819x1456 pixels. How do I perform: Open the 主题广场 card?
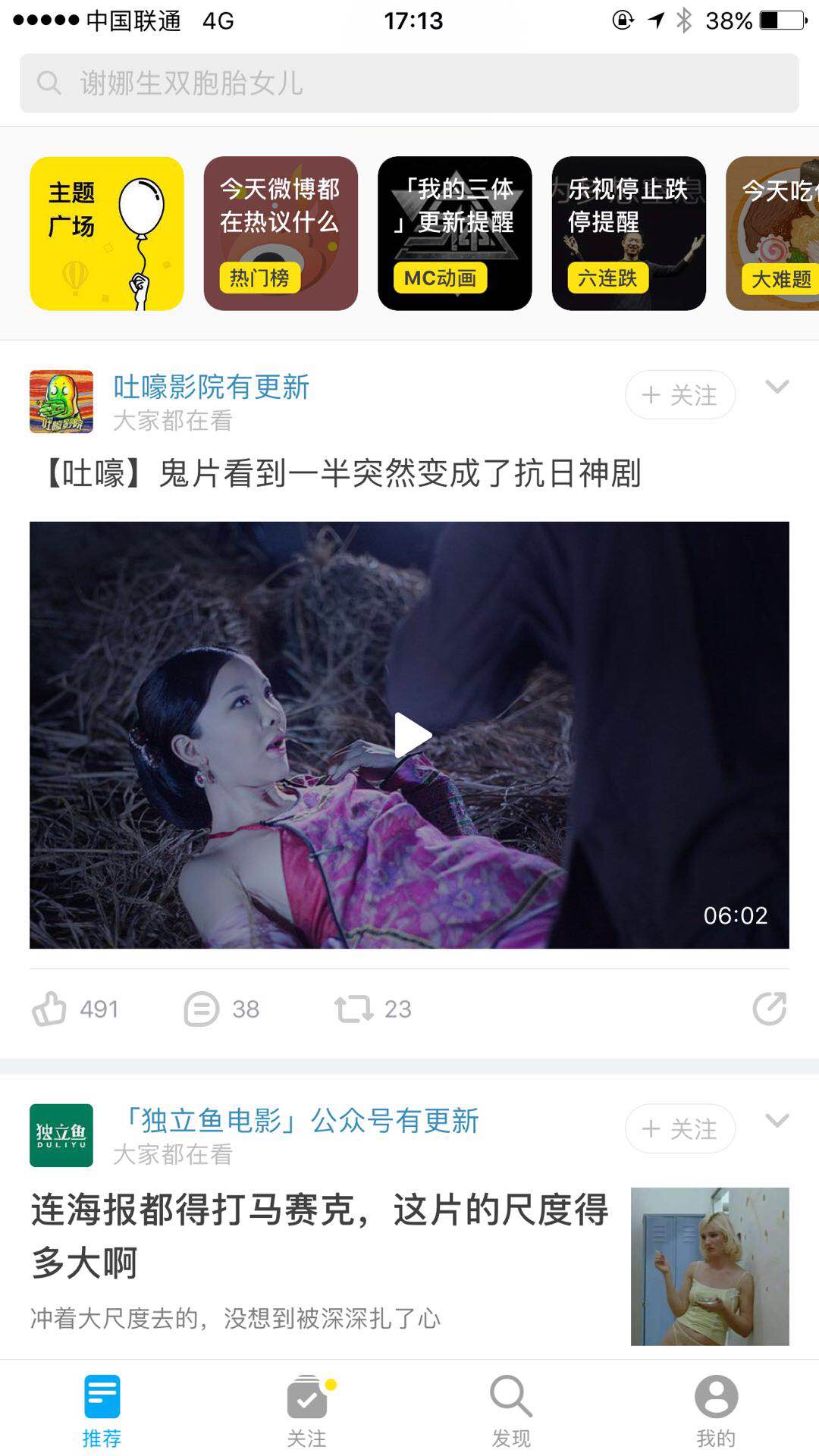[x=106, y=234]
